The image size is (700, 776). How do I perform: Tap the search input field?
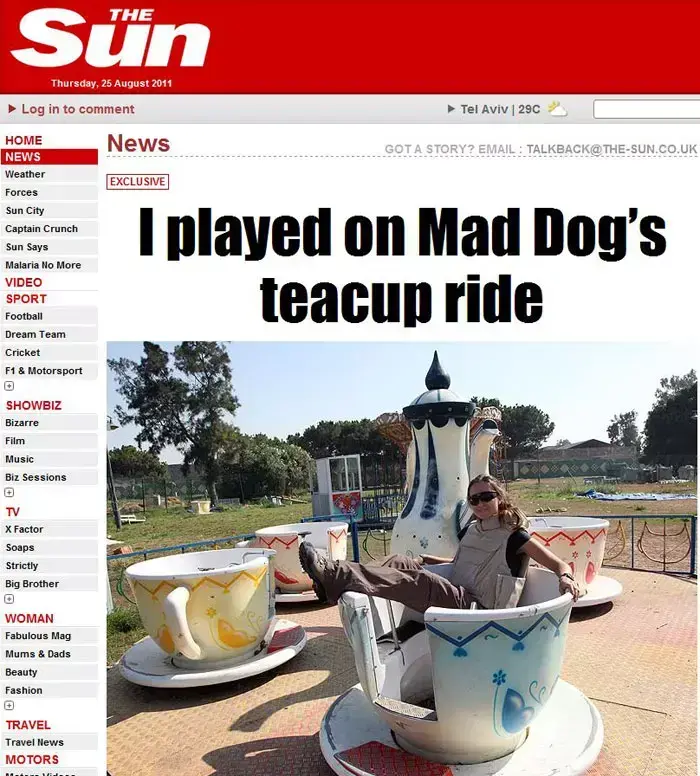(x=646, y=109)
